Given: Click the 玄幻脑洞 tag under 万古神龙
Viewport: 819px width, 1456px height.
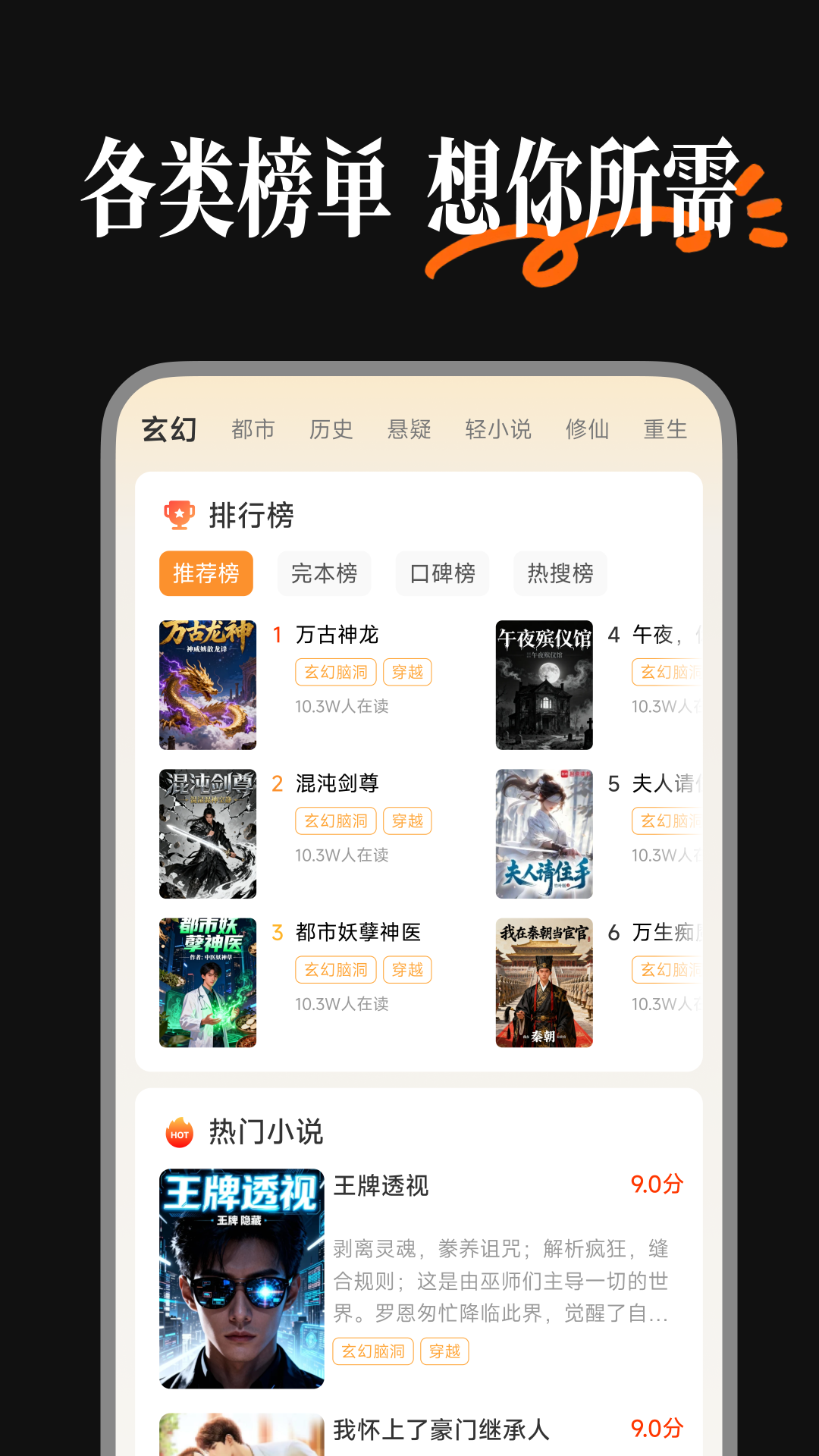Looking at the screenshot, I should pyautogui.click(x=334, y=672).
